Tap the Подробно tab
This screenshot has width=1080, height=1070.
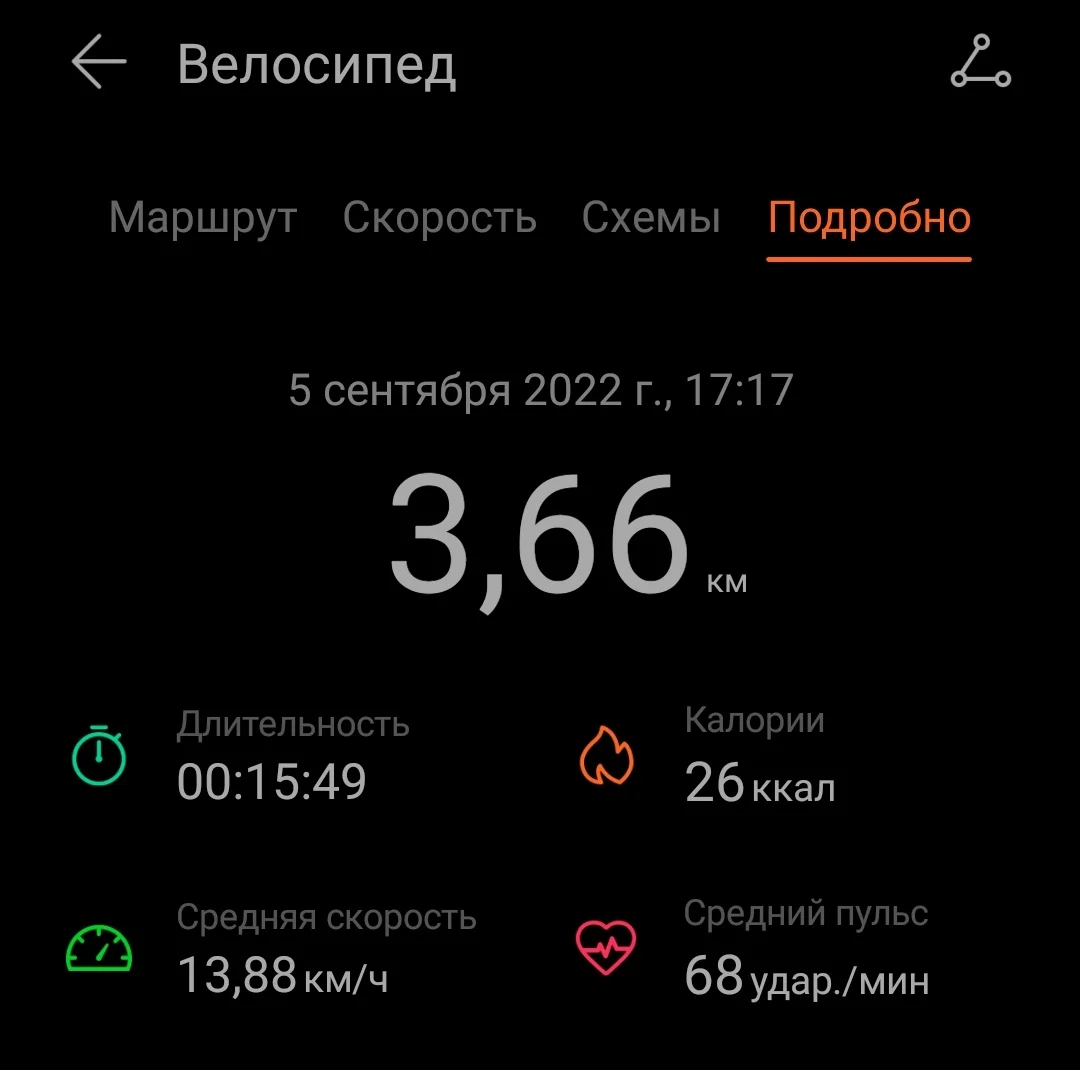[869, 218]
